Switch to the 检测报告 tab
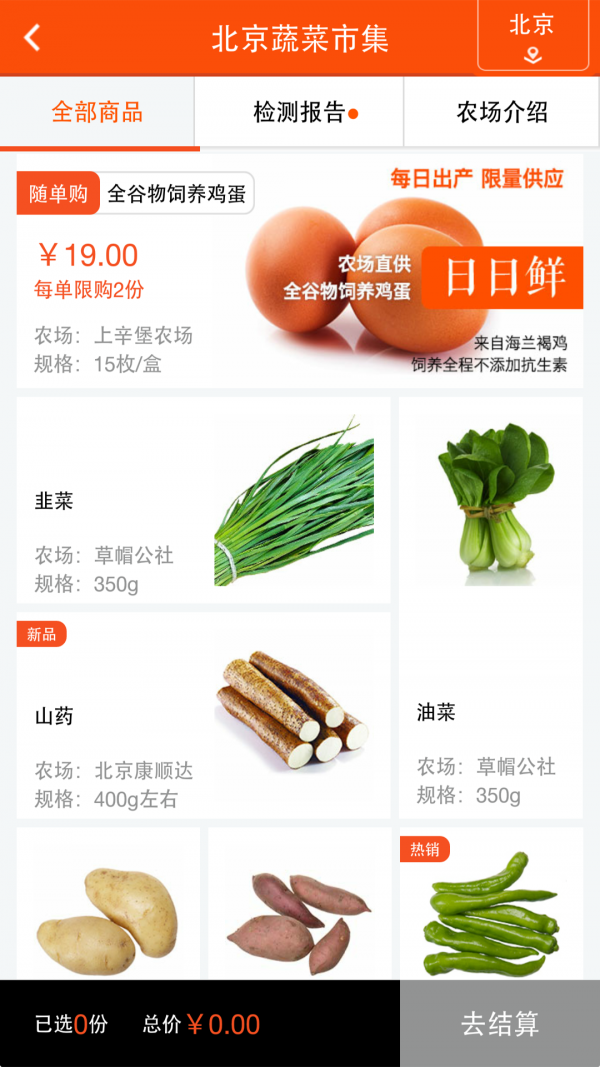Screen dimensions: 600x1067 point(299,112)
